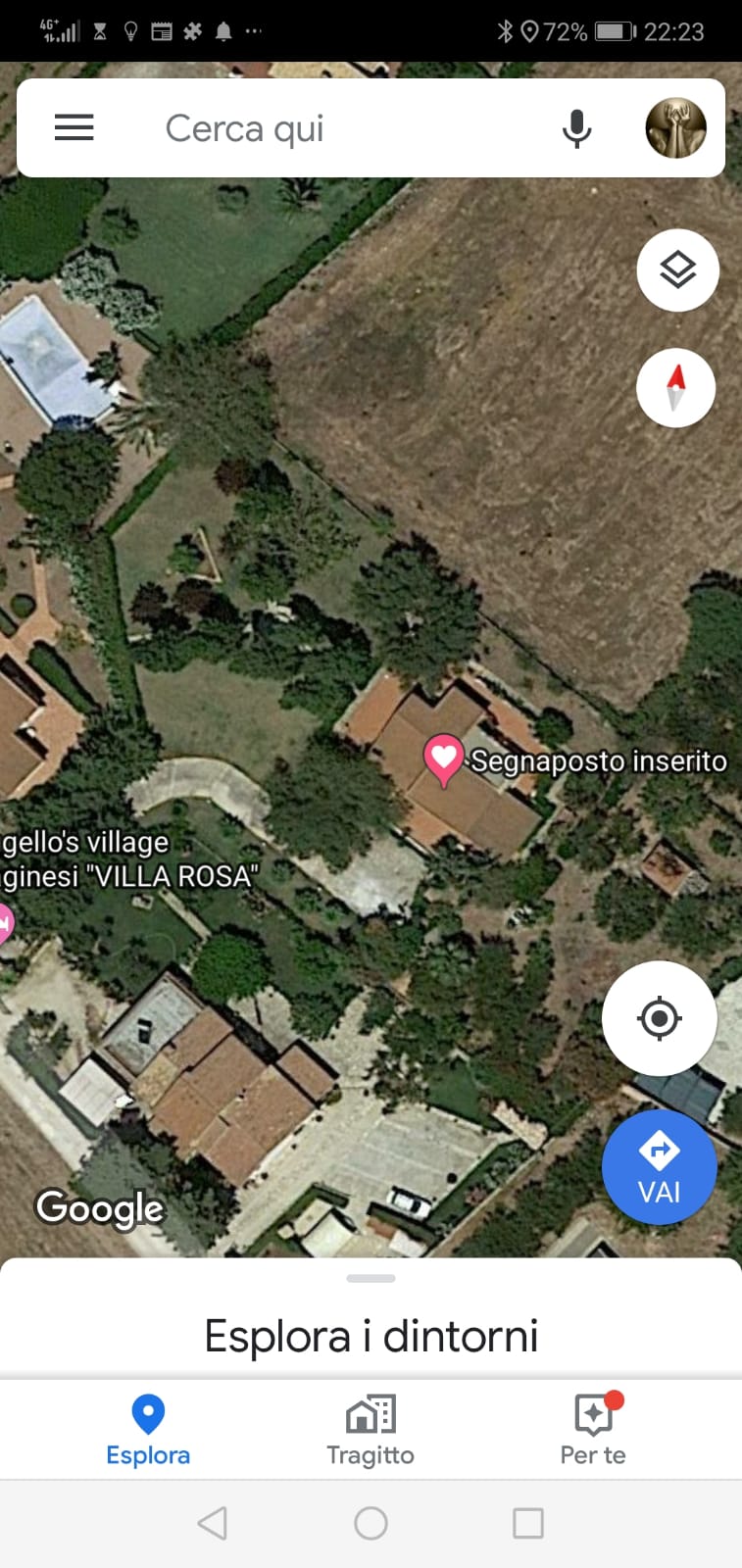The height and width of the screenshot is (1568, 742).
Task: Reset map orientation with the compass
Action: (x=675, y=388)
